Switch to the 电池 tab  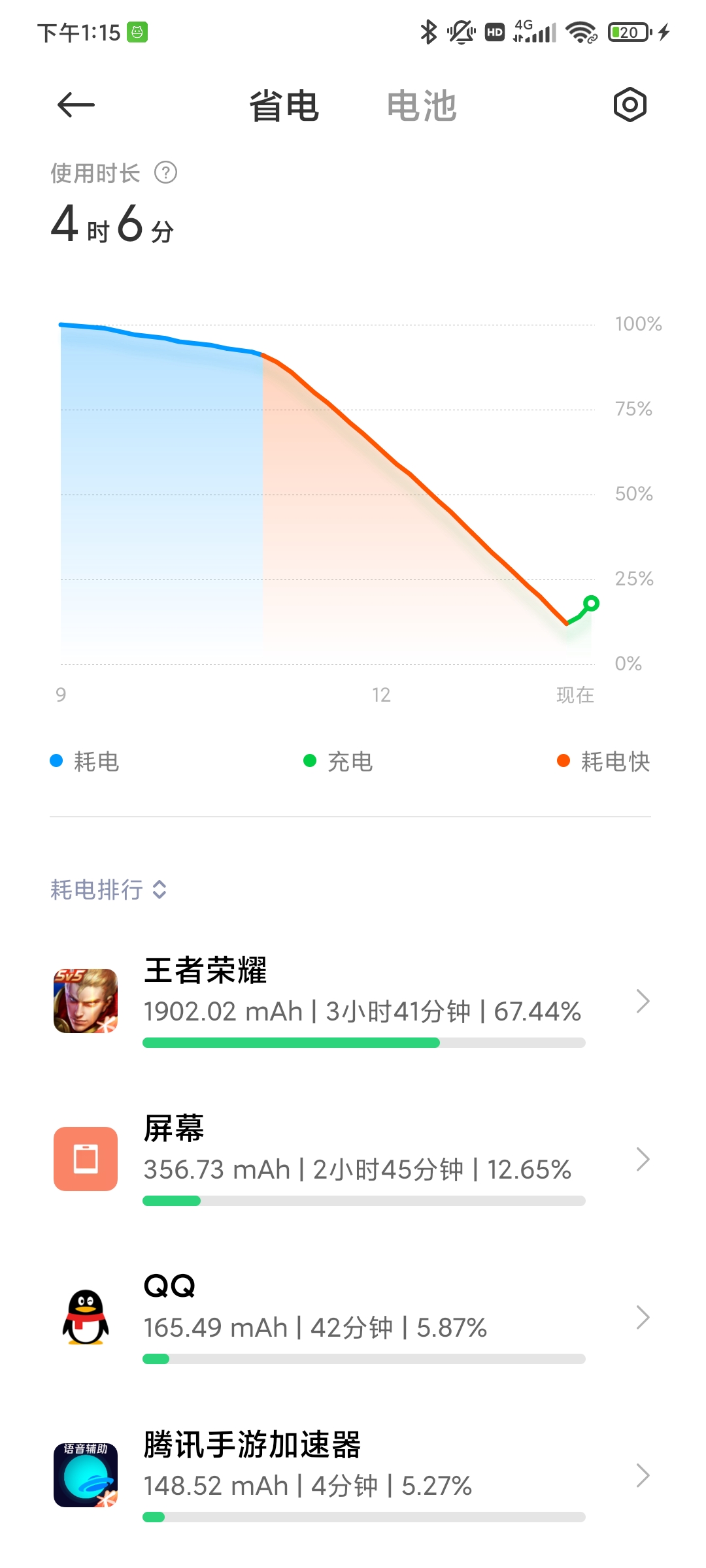pos(422,106)
